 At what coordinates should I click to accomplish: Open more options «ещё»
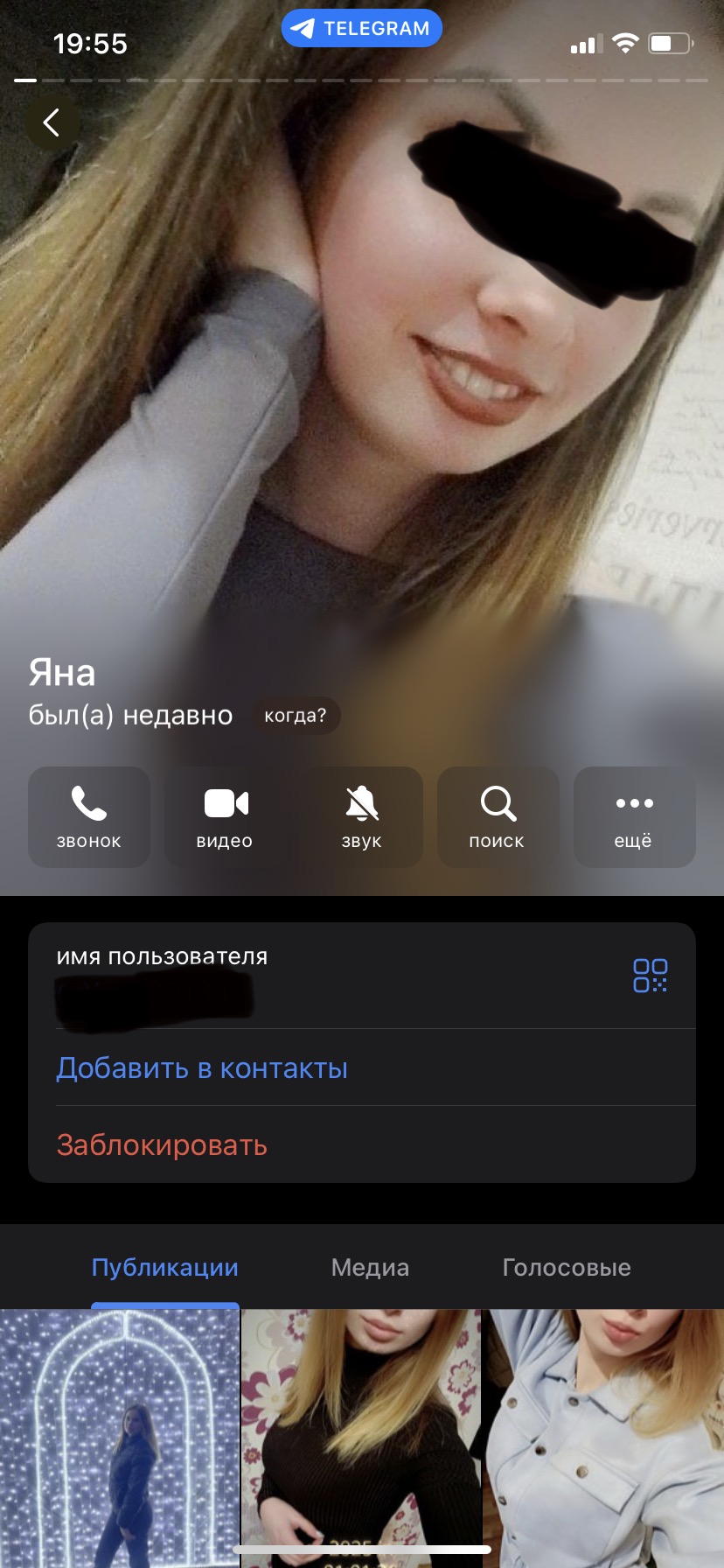point(634,817)
